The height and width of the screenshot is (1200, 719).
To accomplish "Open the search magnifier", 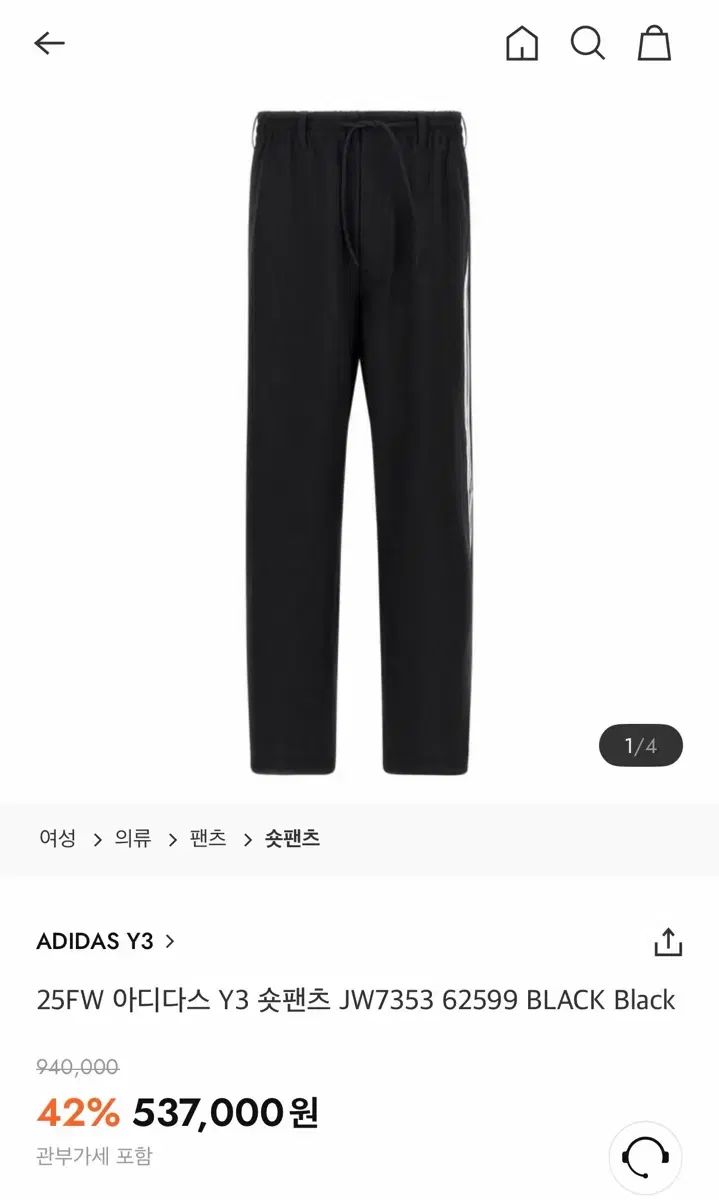I will [x=587, y=43].
